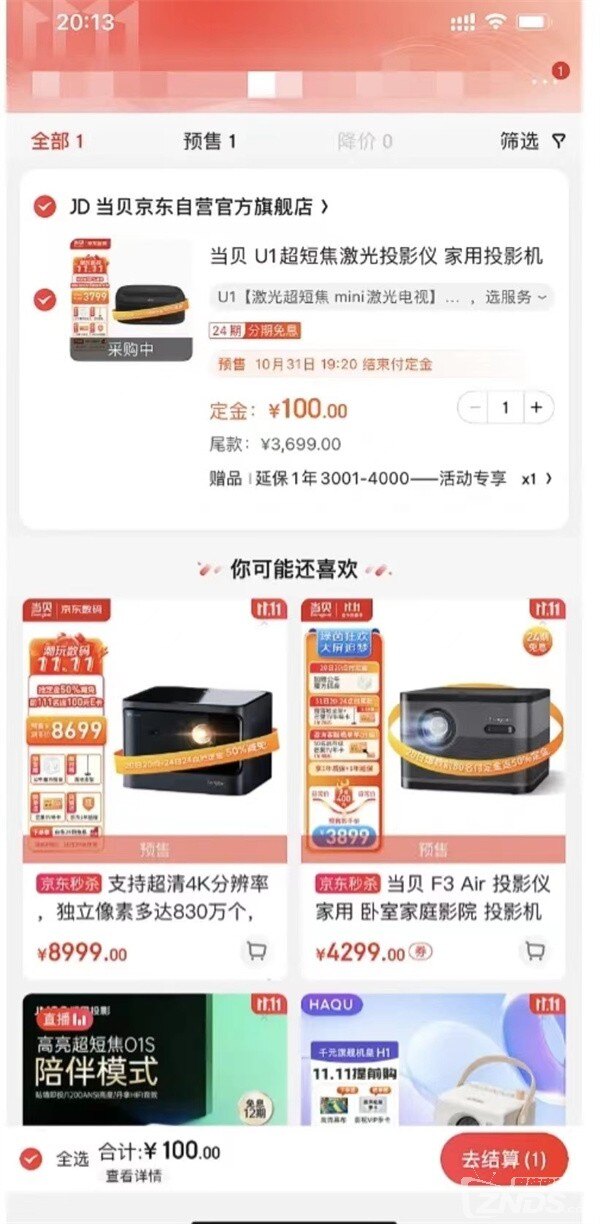The width and height of the screenshot is (600, 1224).
Task: Open the HAQU H1 projector card
Action: (432, 1060)
